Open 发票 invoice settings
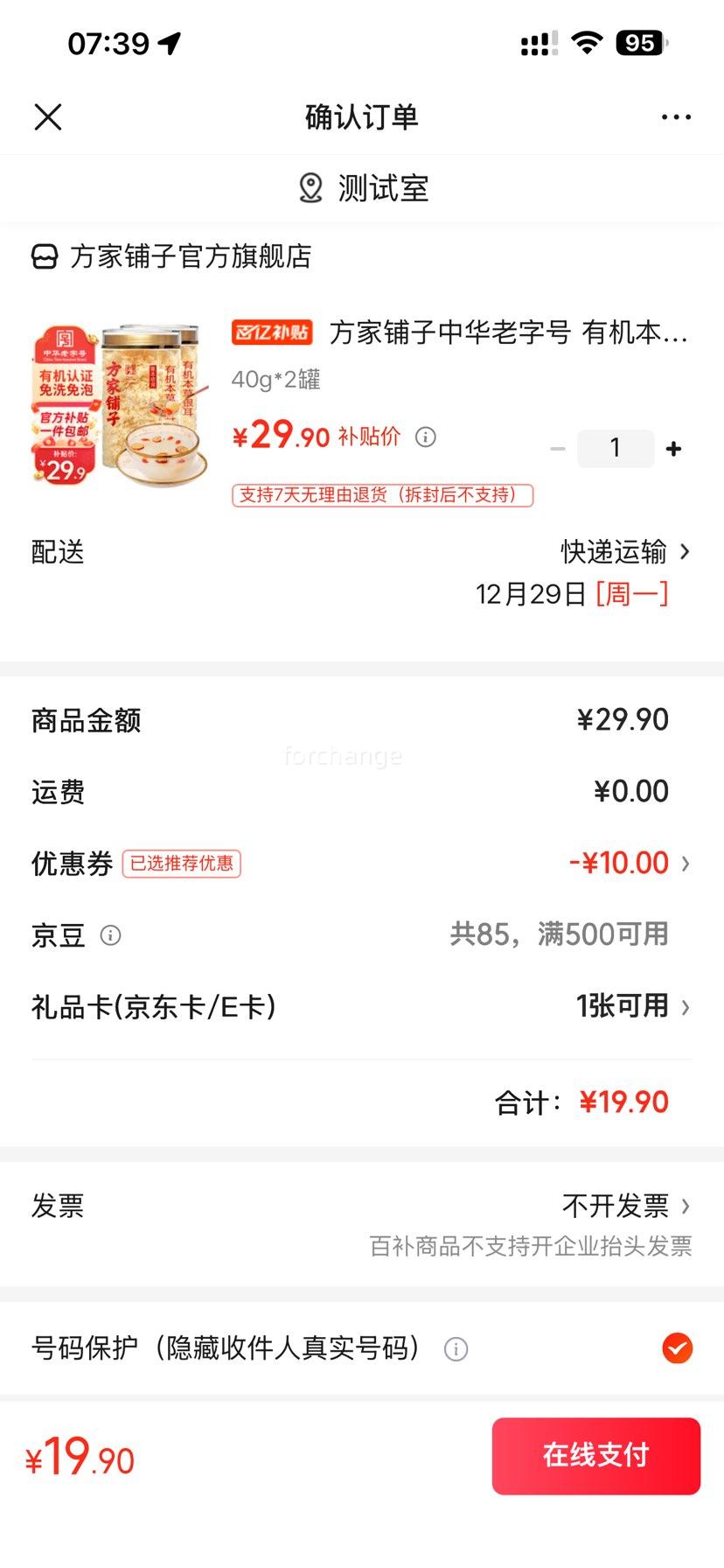The height and width of the screenshot is (1568, 724). (x=624, y=1207)
